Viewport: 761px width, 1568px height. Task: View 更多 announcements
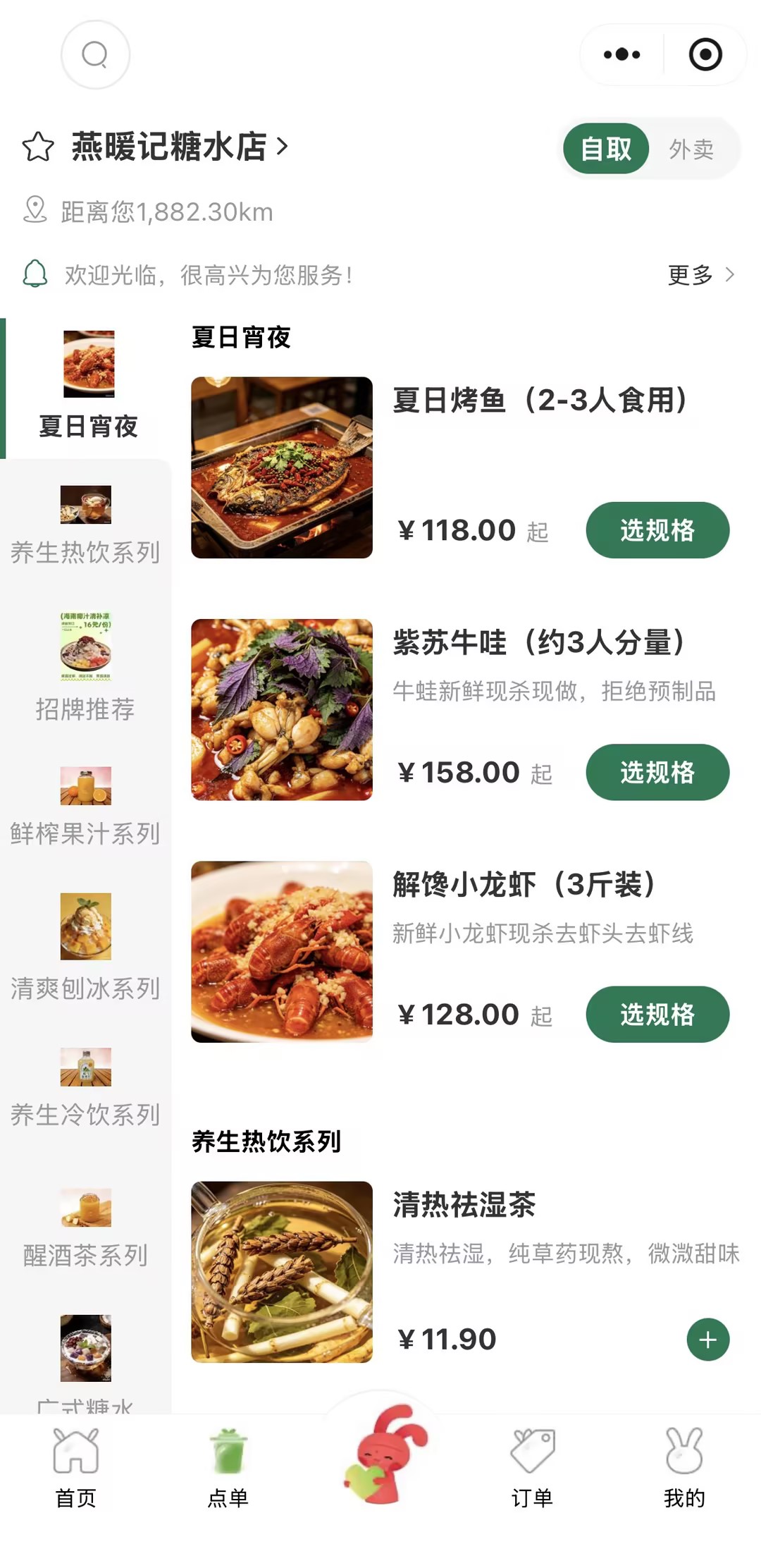click(701, 274)
